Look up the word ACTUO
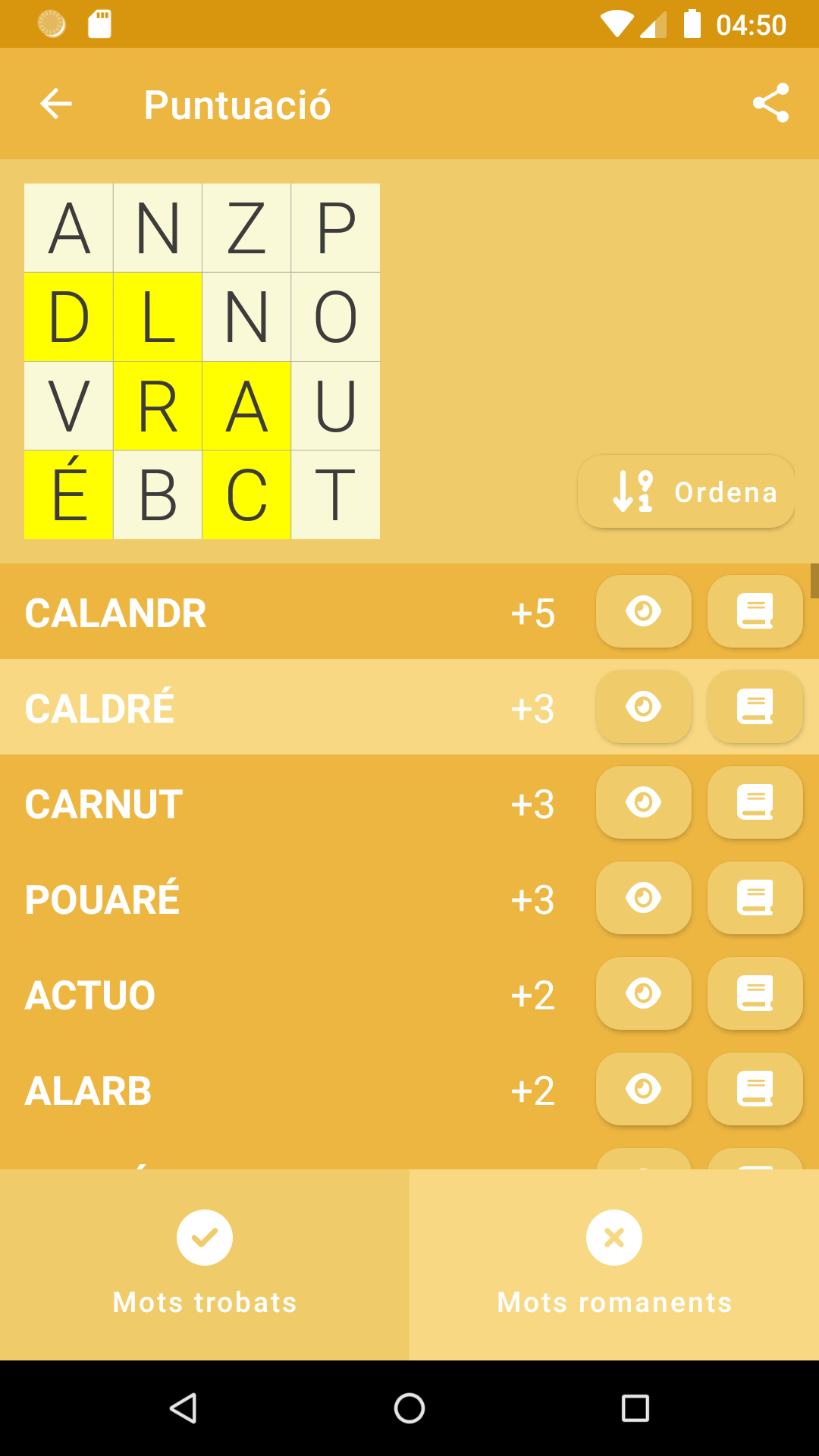Screen dimensions: 819x1456 point(755,993)
